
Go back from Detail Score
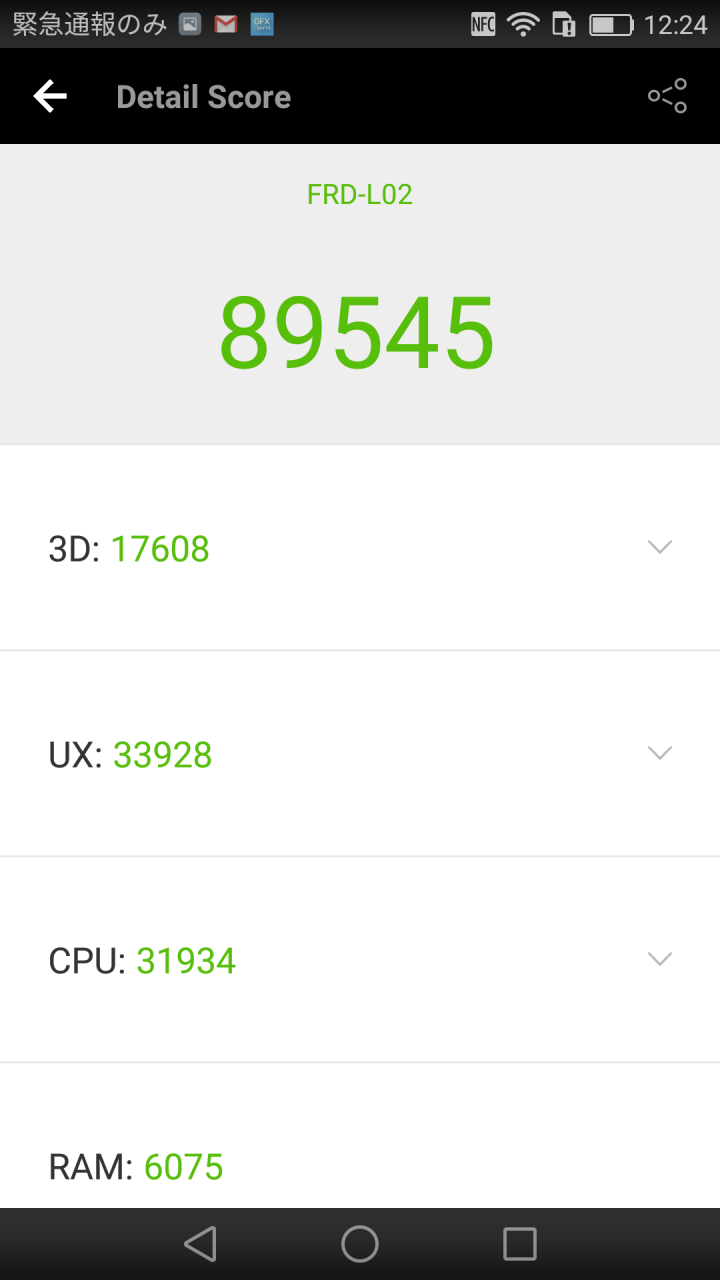(x=50, y=96)
